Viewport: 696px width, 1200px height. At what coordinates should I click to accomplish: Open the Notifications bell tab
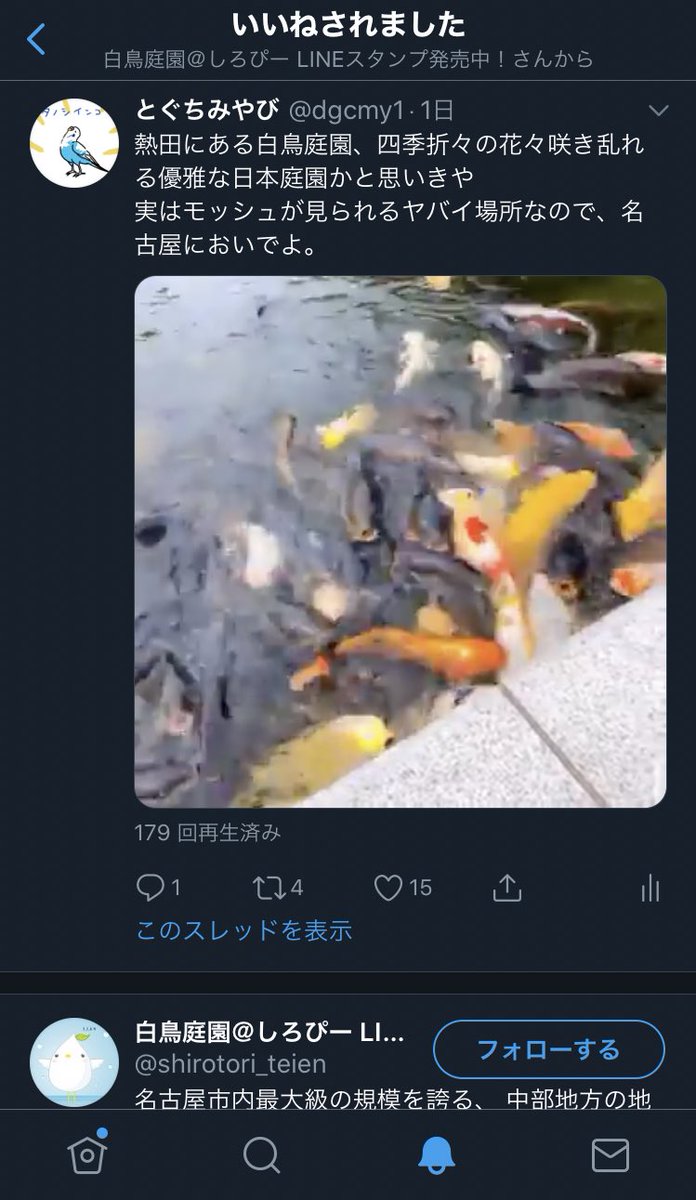coord(436,1155)
